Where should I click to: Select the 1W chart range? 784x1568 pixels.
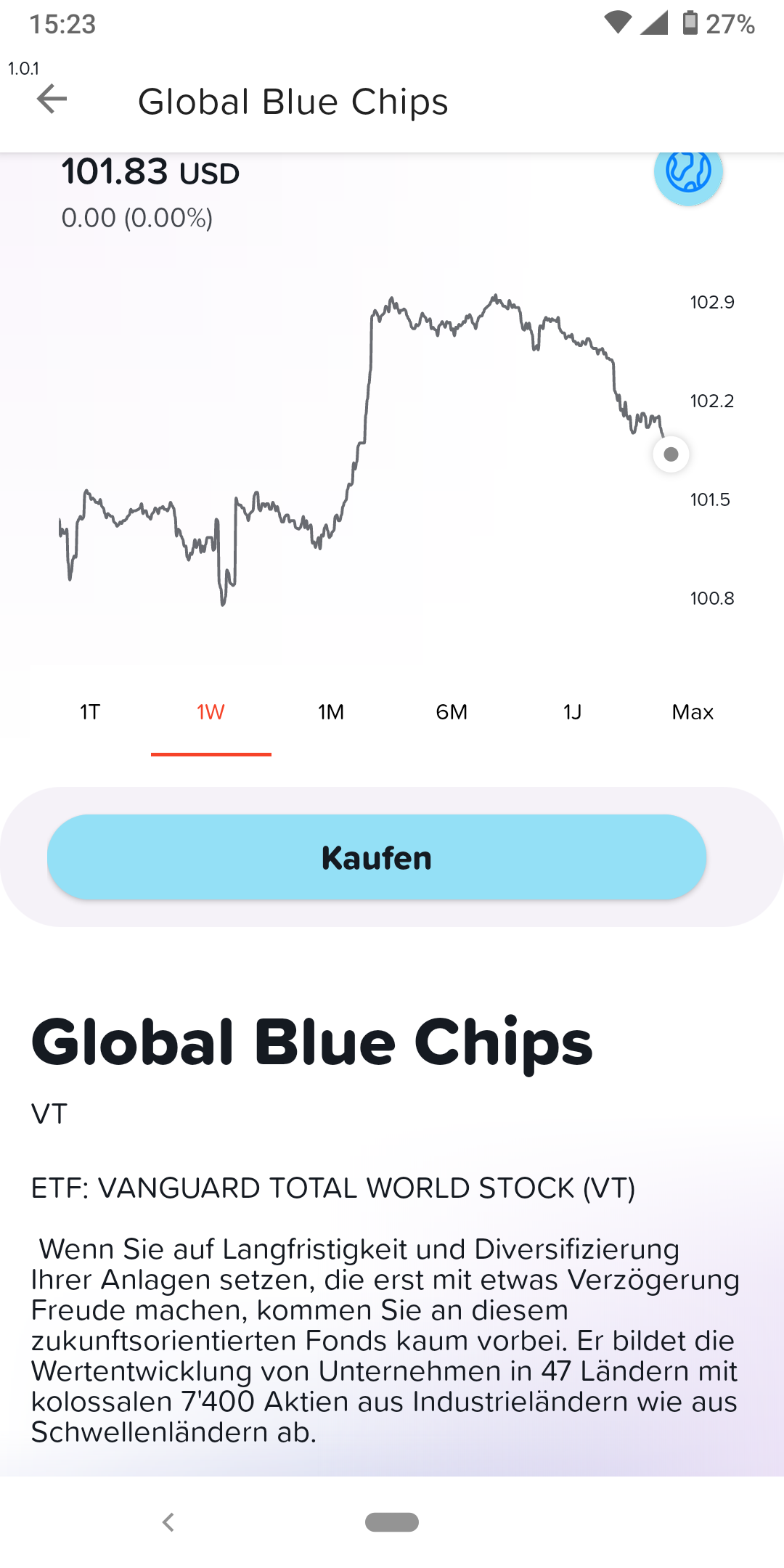211,712
